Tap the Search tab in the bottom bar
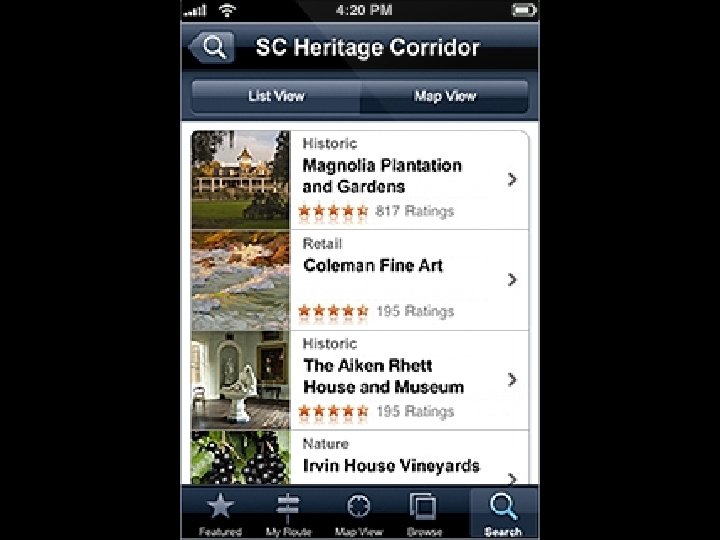The image size is (720, 540). point(503,513)
